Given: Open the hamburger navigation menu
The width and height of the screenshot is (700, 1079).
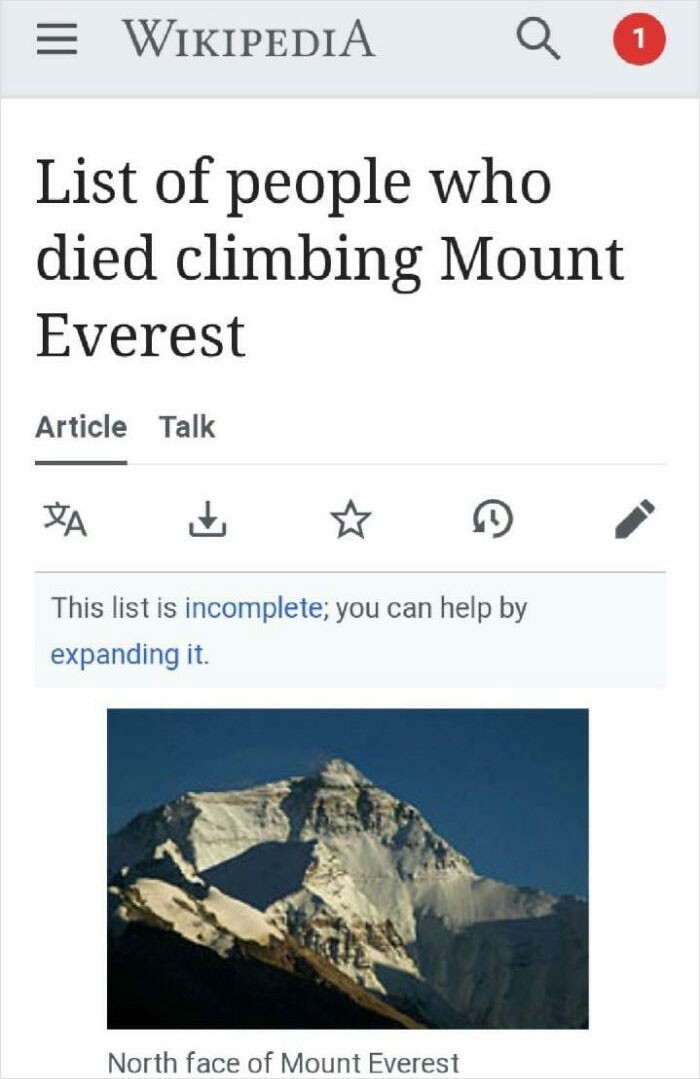Looking at the screenshot, I should (56, 40).
